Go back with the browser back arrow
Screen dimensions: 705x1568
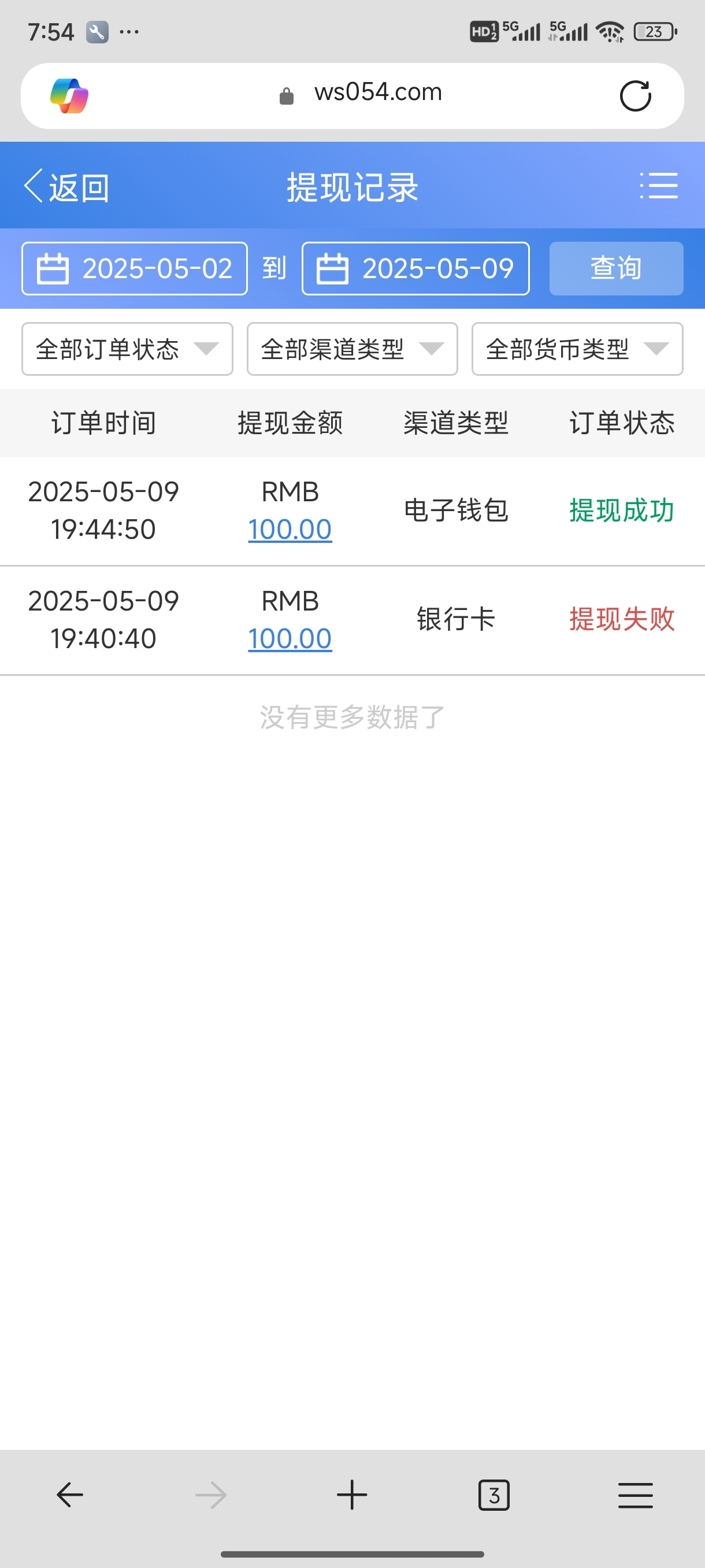pos(70,1495)
